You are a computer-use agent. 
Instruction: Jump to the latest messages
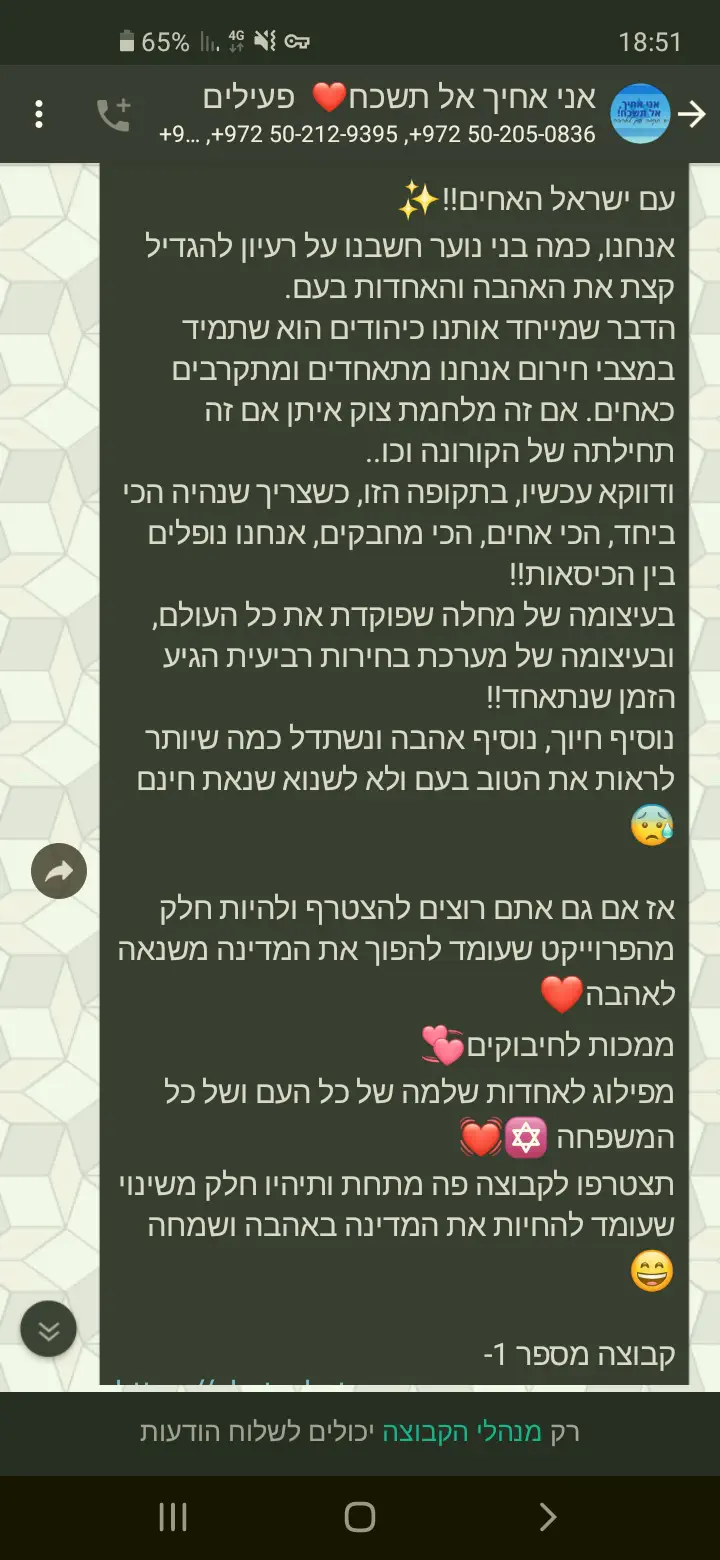pos(48,1329)
